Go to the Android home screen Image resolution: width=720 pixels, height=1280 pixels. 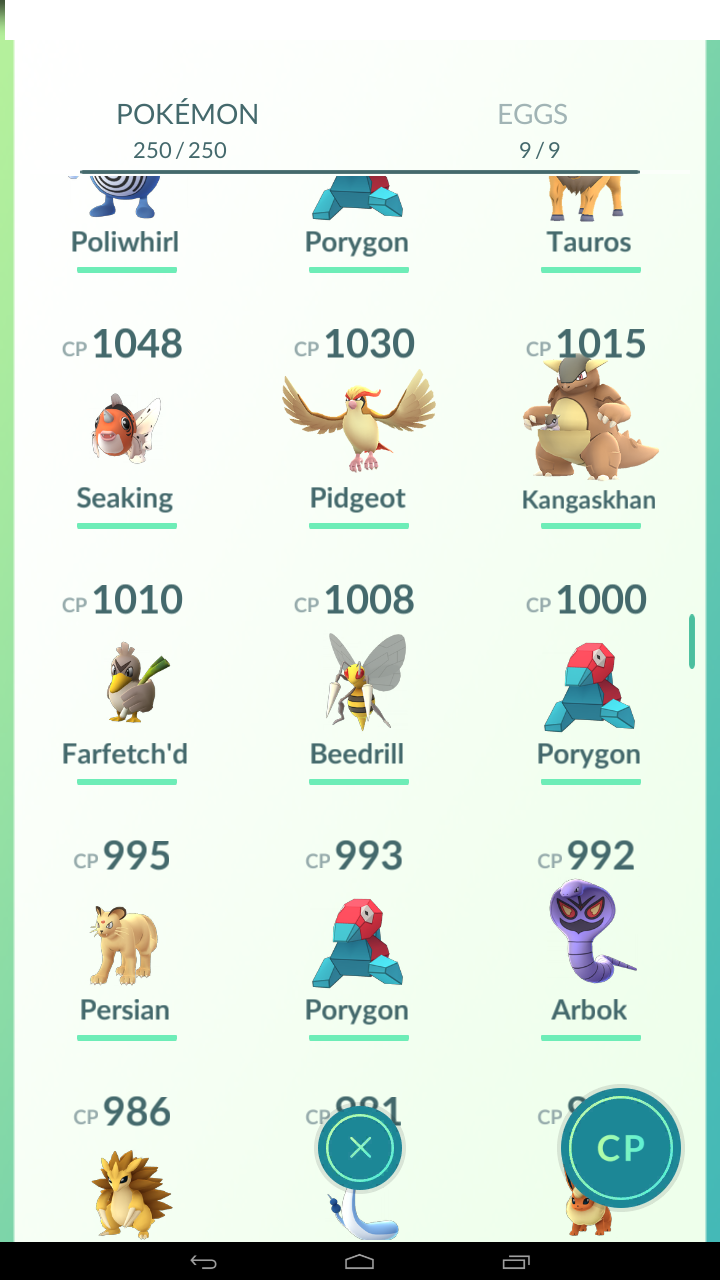360,1262
